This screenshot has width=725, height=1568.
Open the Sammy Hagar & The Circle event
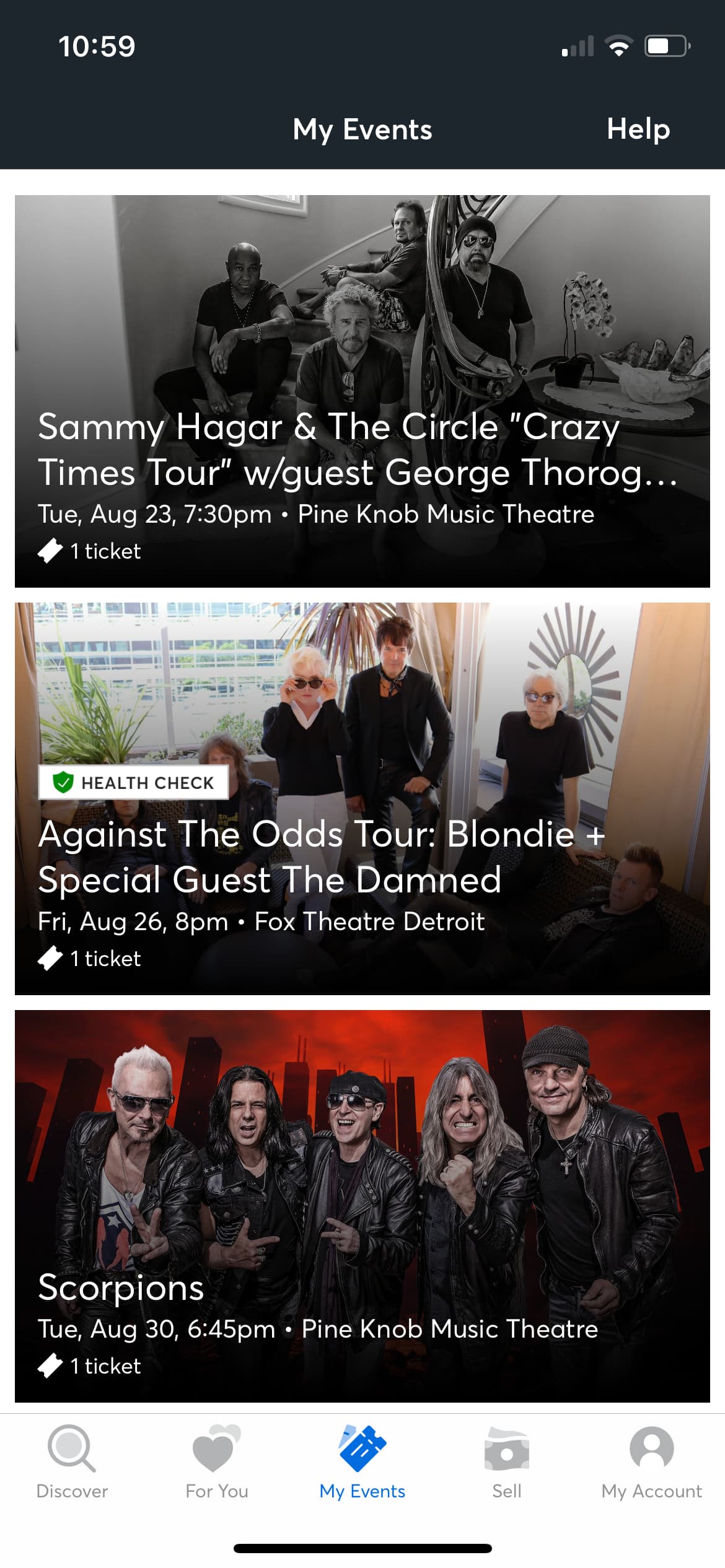point(362,391)
